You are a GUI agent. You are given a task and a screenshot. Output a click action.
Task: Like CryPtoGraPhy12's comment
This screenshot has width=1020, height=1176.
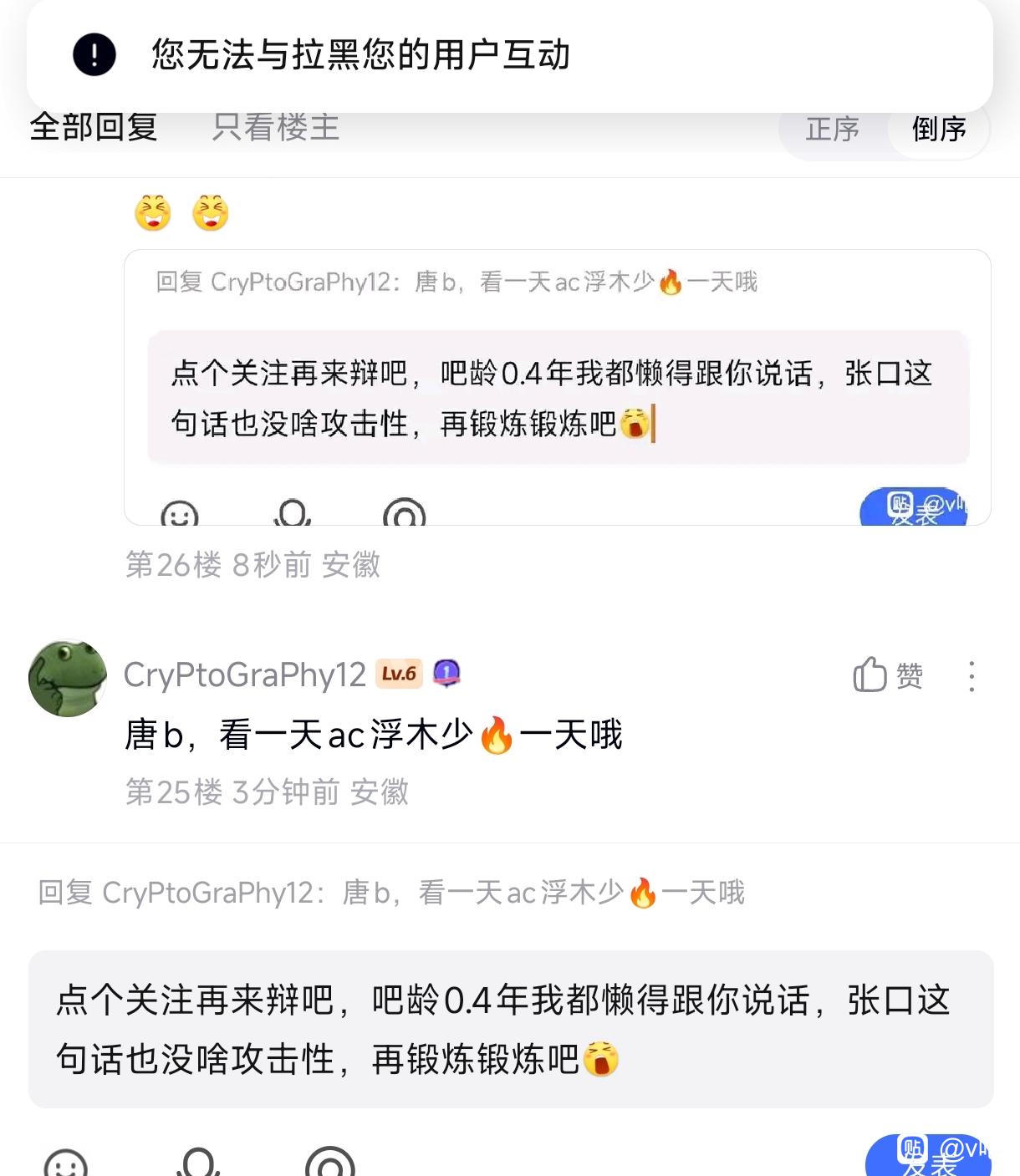click(x=887, y=675)
